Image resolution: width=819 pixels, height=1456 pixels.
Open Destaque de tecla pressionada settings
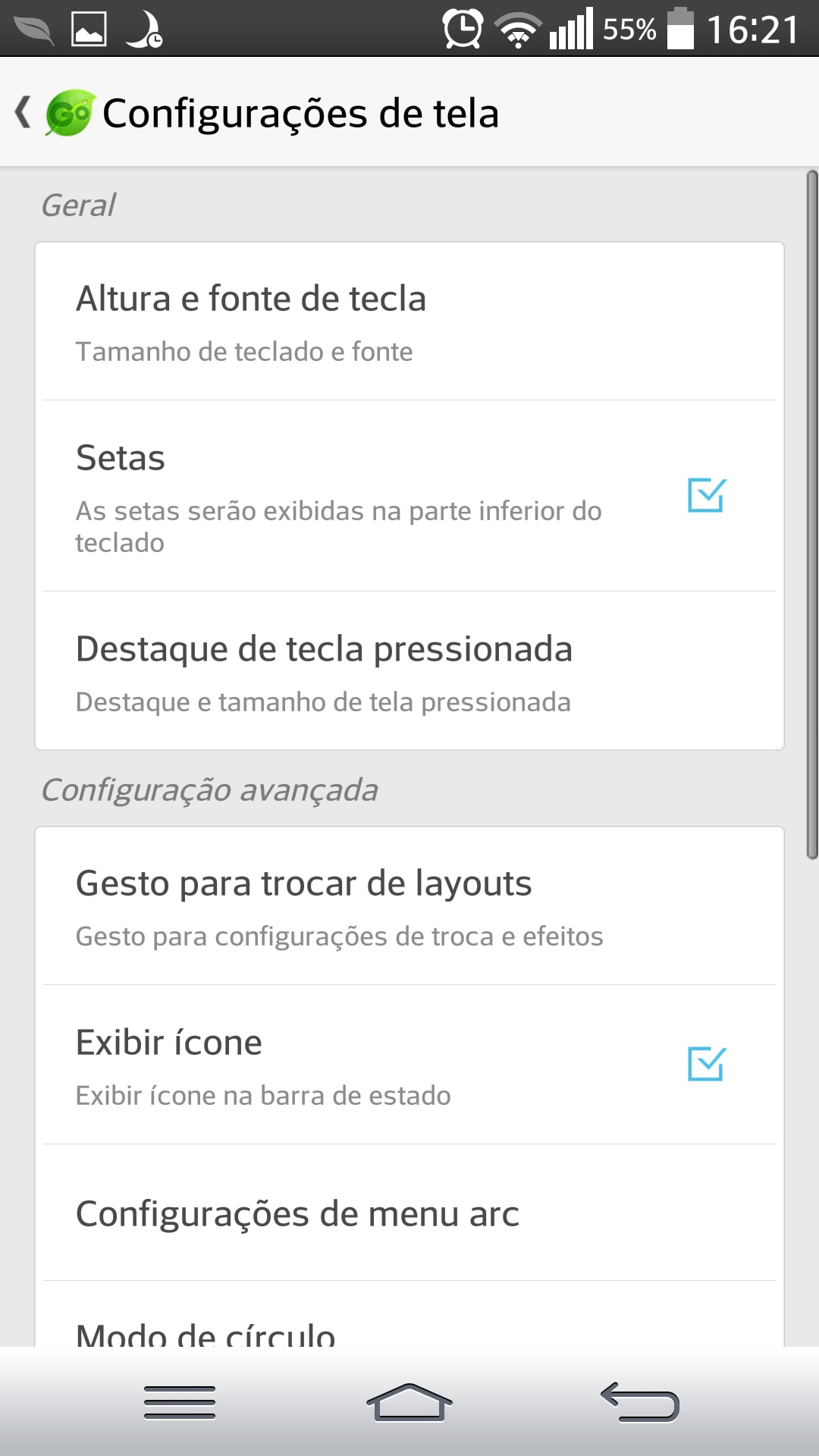(409, 670)
